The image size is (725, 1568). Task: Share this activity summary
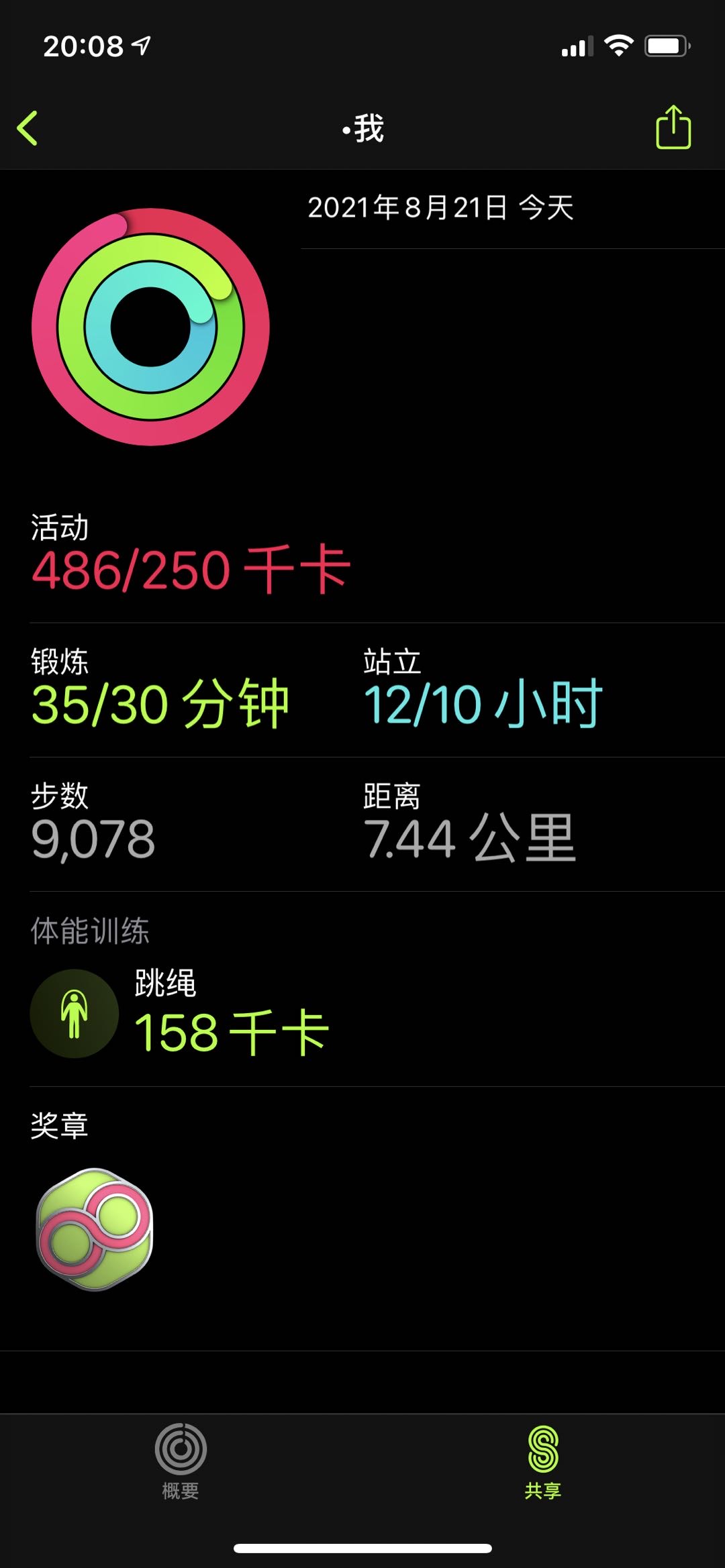[673, 127]
